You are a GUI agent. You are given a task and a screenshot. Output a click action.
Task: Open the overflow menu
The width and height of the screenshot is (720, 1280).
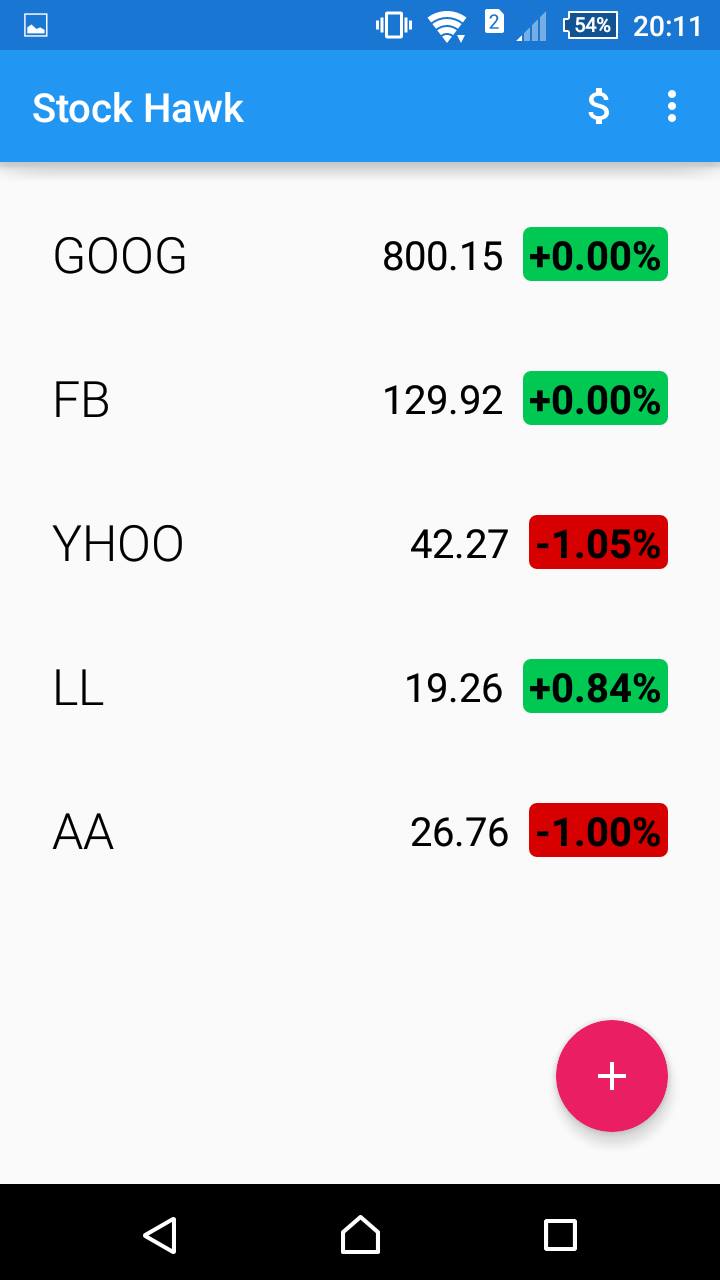[672, 106]
